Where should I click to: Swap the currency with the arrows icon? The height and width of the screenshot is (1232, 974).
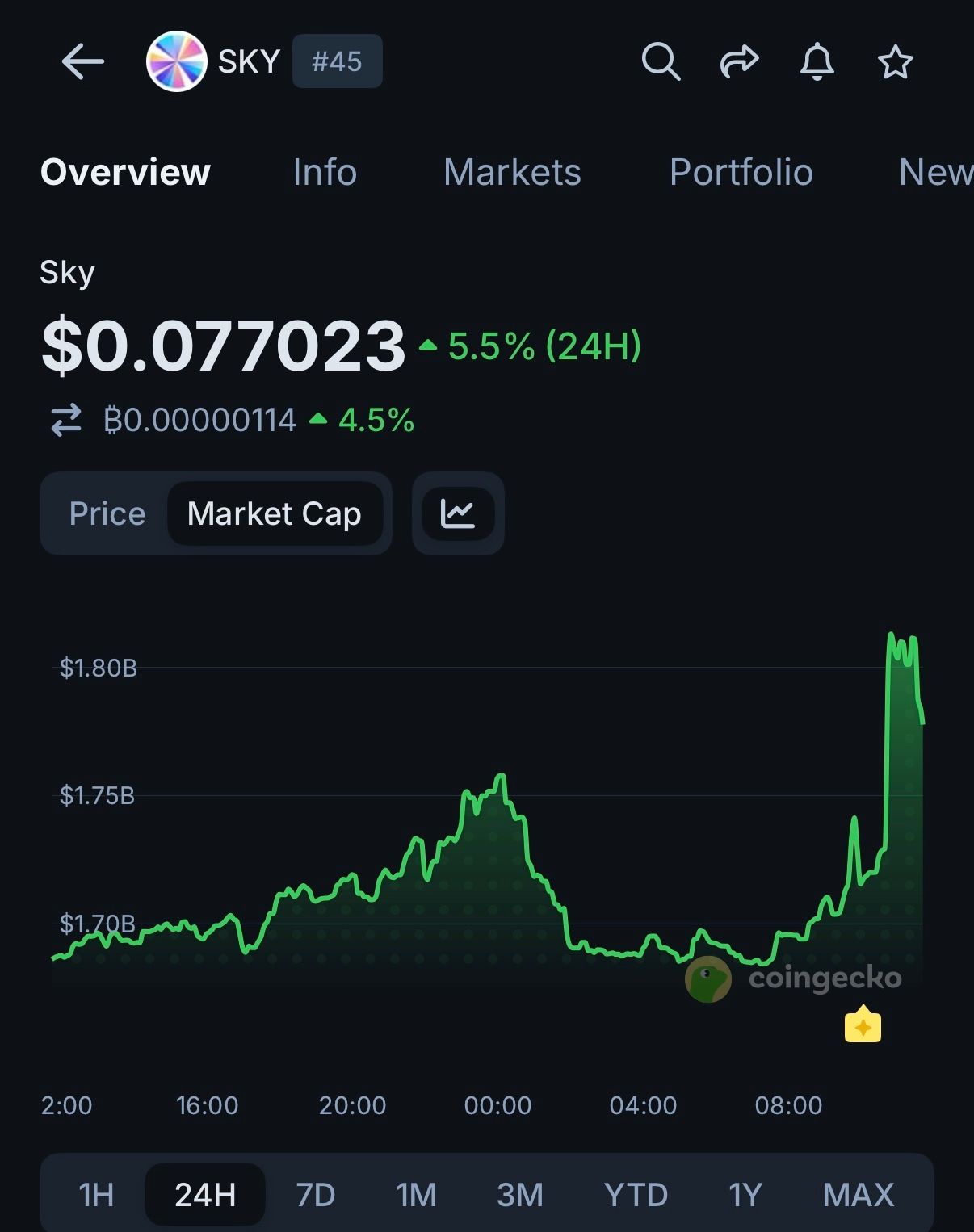click(66, 420)
